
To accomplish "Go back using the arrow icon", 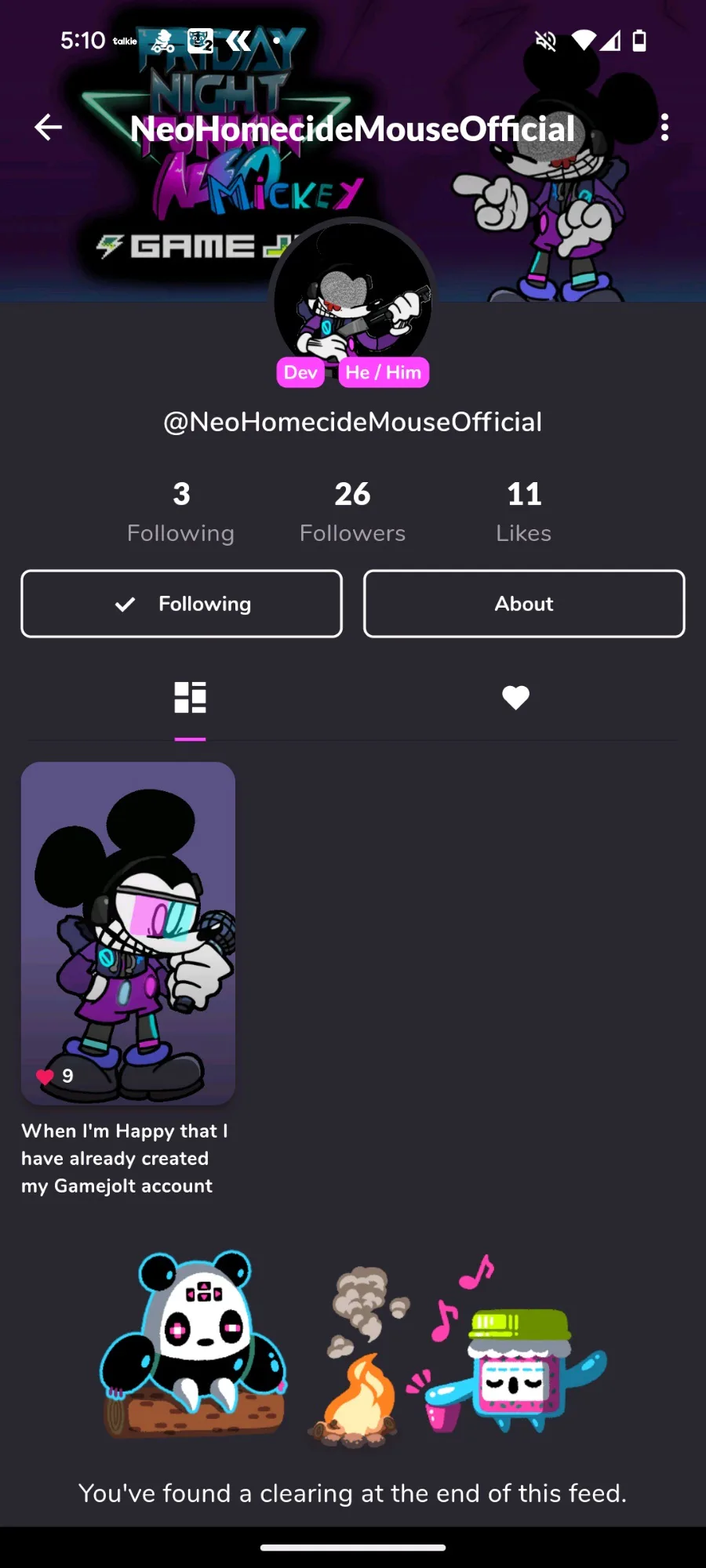I will point(49,127).
